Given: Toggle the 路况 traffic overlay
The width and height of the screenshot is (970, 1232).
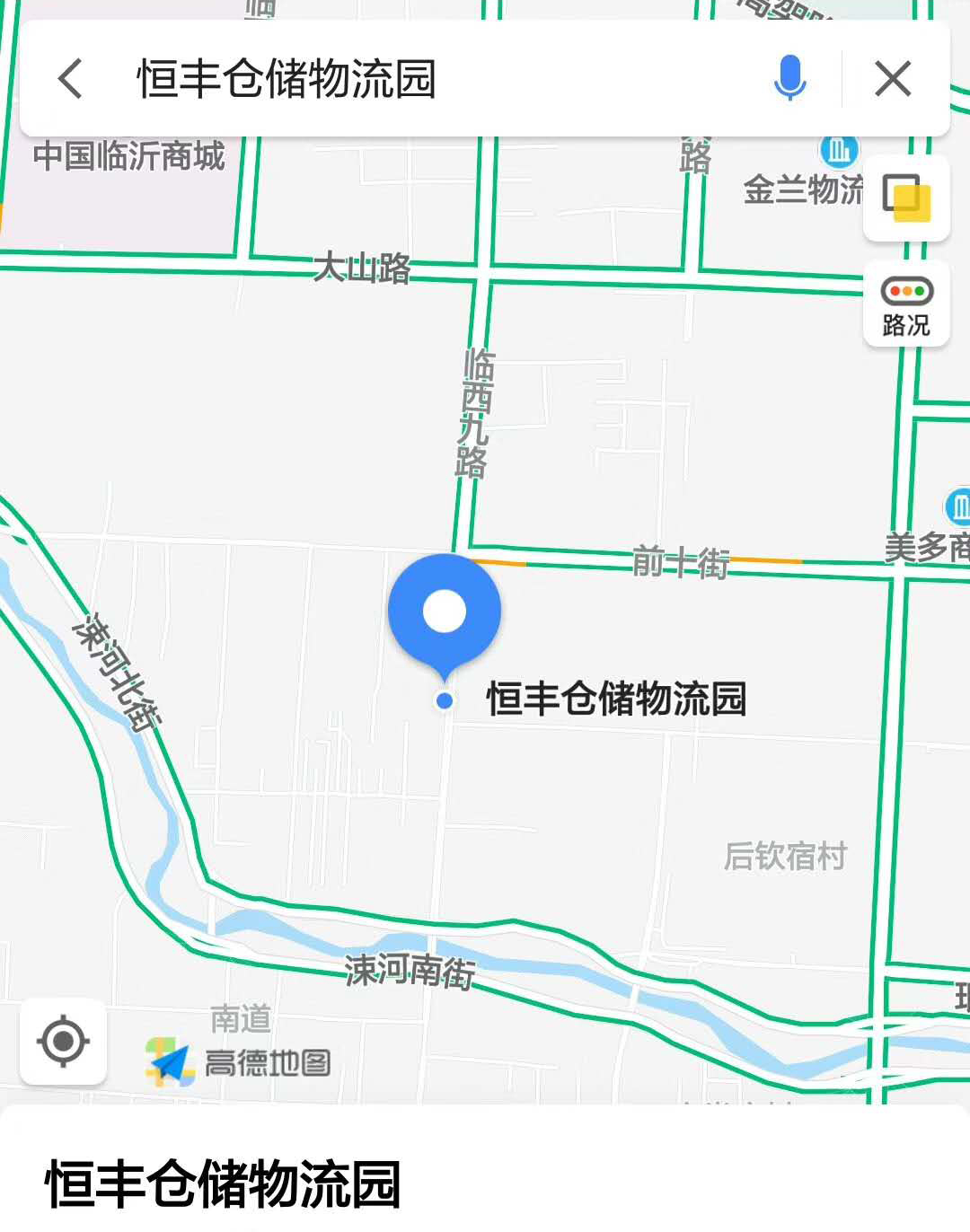Looking at the screenshot, I should [x=906, y=304].
